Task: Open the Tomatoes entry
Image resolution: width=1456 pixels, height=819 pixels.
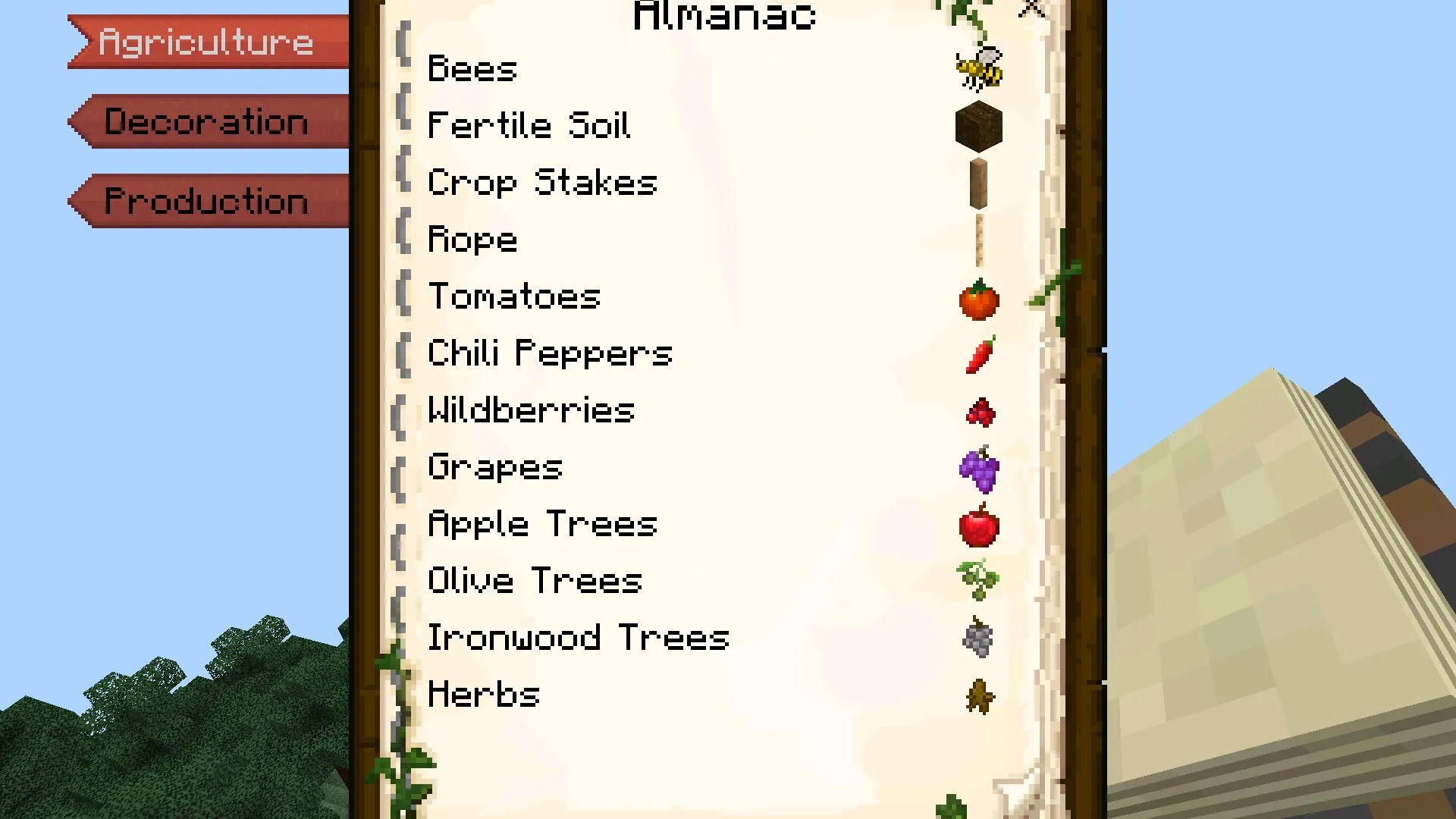Action: point(514,297)
